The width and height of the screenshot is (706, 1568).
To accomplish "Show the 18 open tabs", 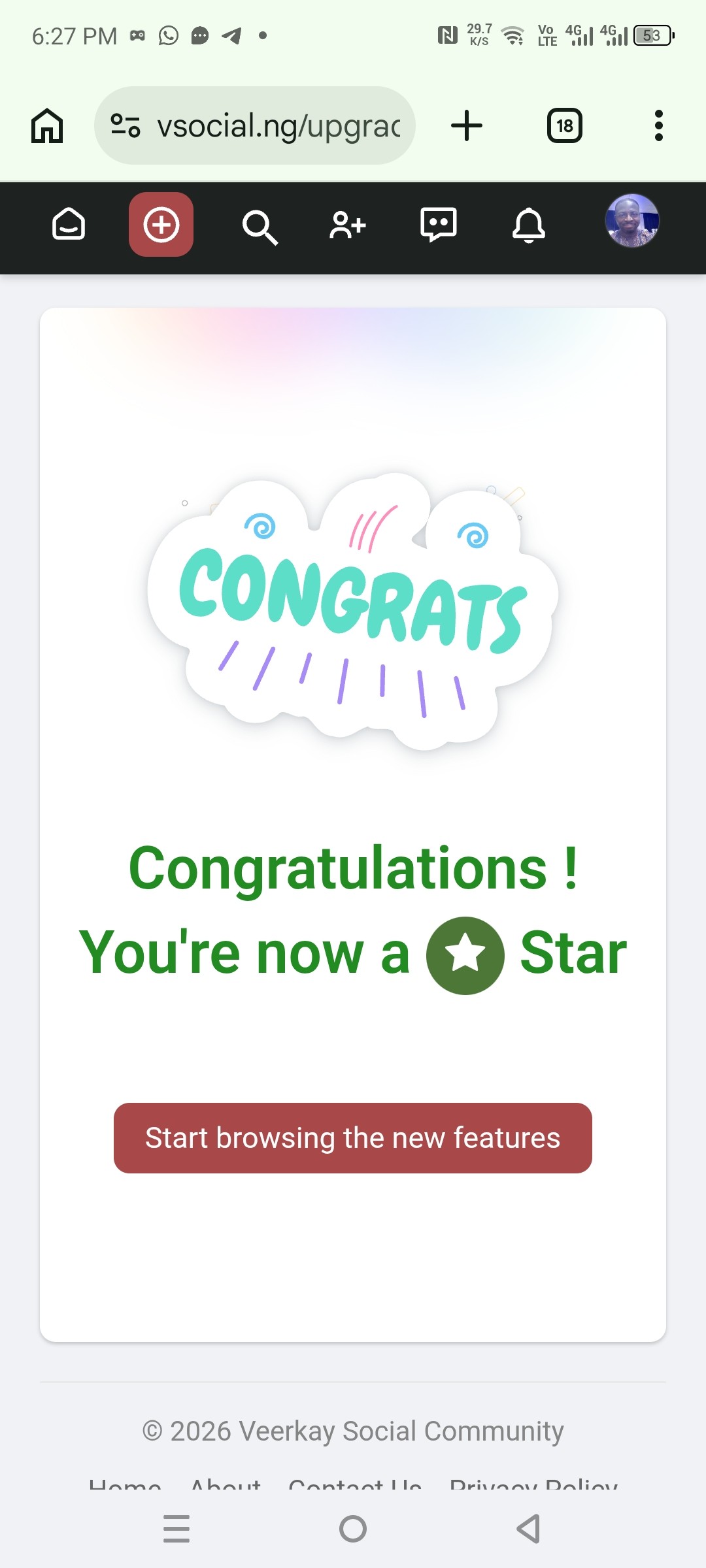I will pos(564,125).
